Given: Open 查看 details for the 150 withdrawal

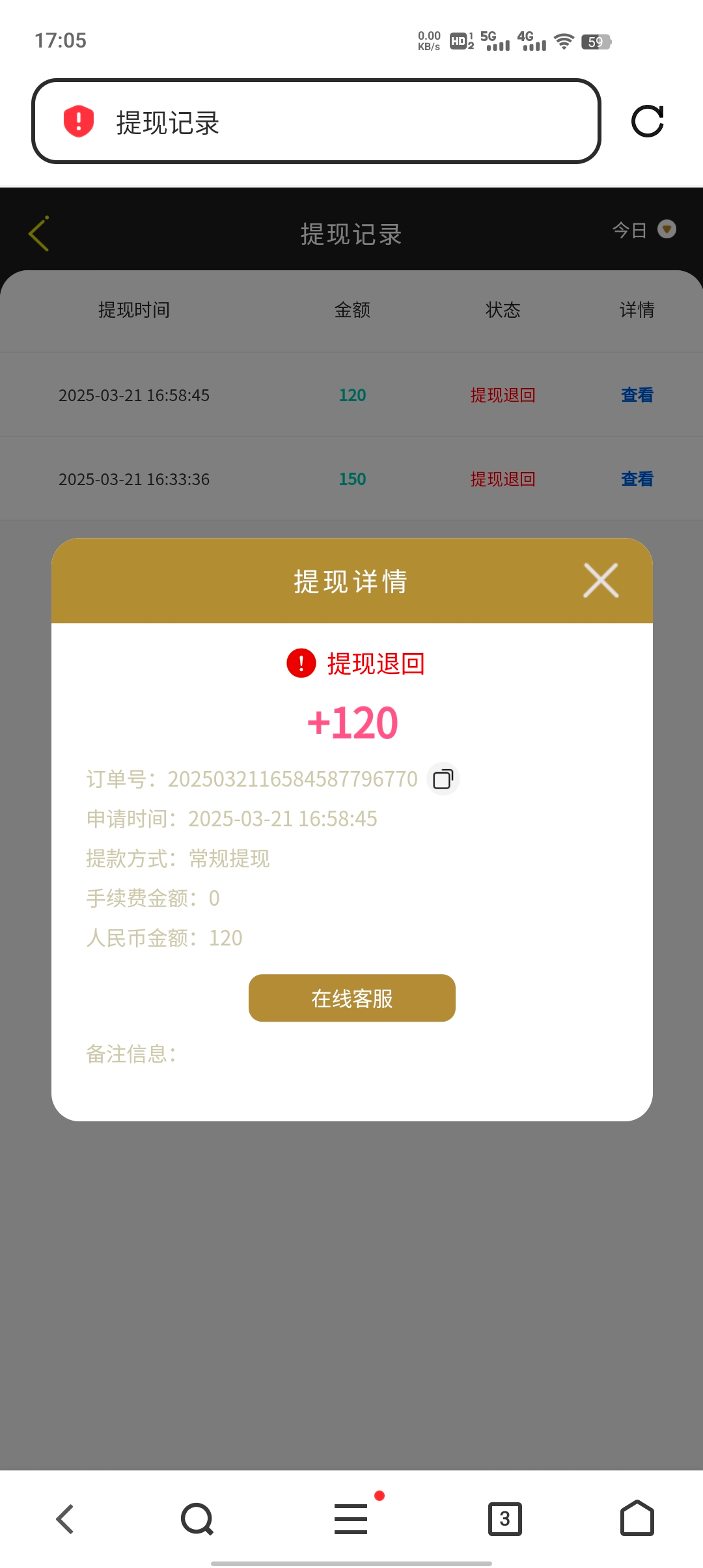Looking at the screenshot, I should click(637, 479).
